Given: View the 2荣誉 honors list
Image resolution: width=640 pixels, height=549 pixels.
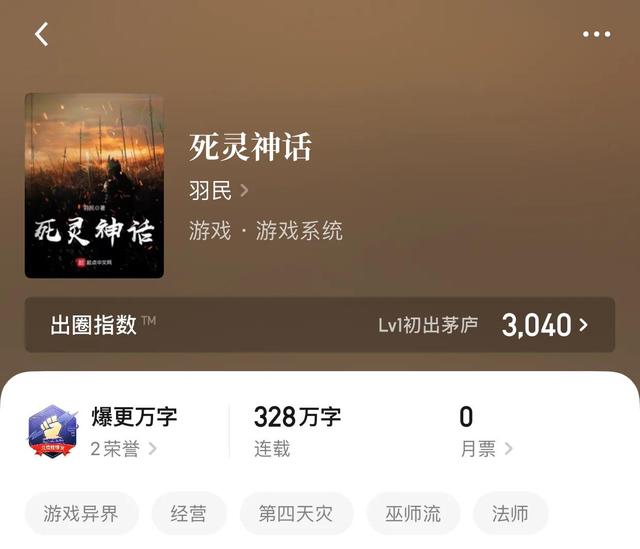Looking at the screenshot, I should (x=123, y=449).
